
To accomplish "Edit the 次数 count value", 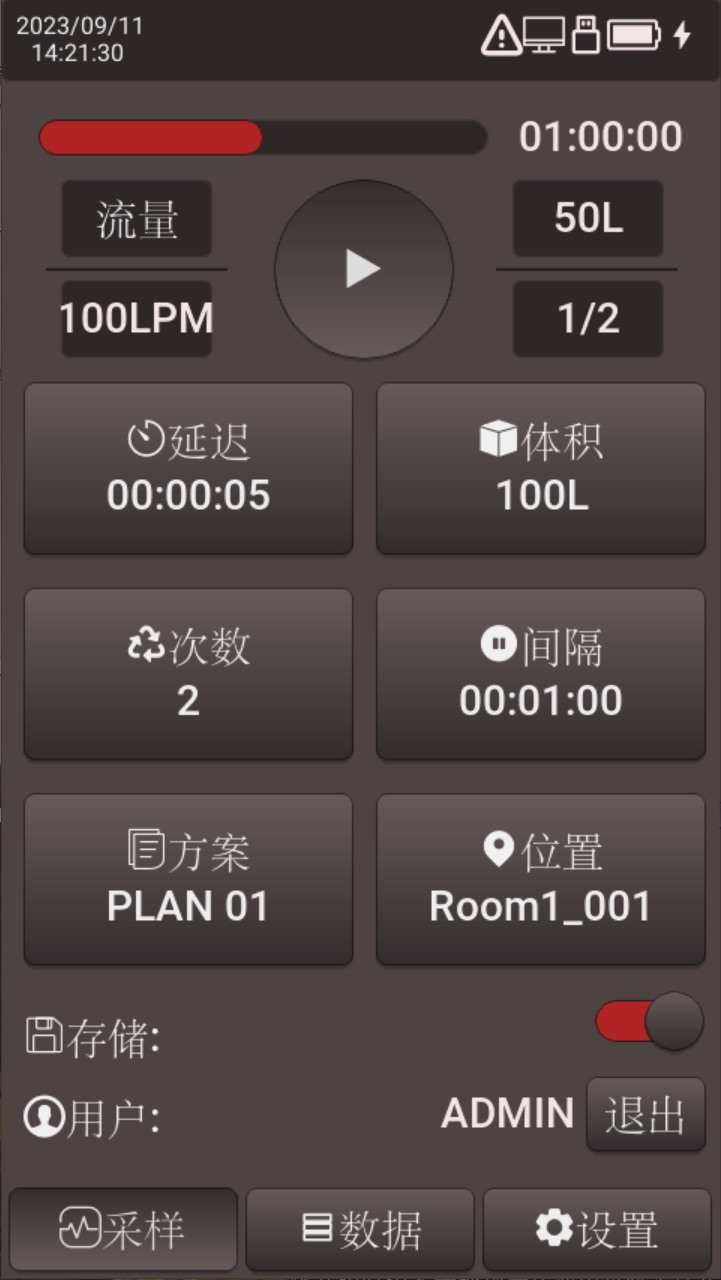I will (188, 674).
